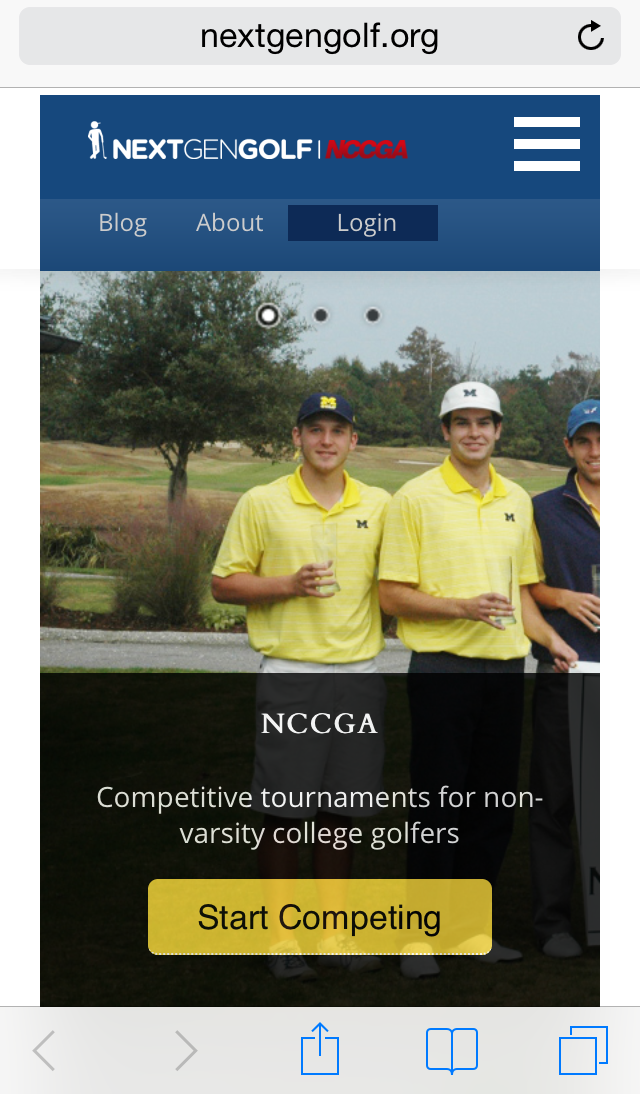
Task: Select the second carousel slide dot
Action: (320, 315)
